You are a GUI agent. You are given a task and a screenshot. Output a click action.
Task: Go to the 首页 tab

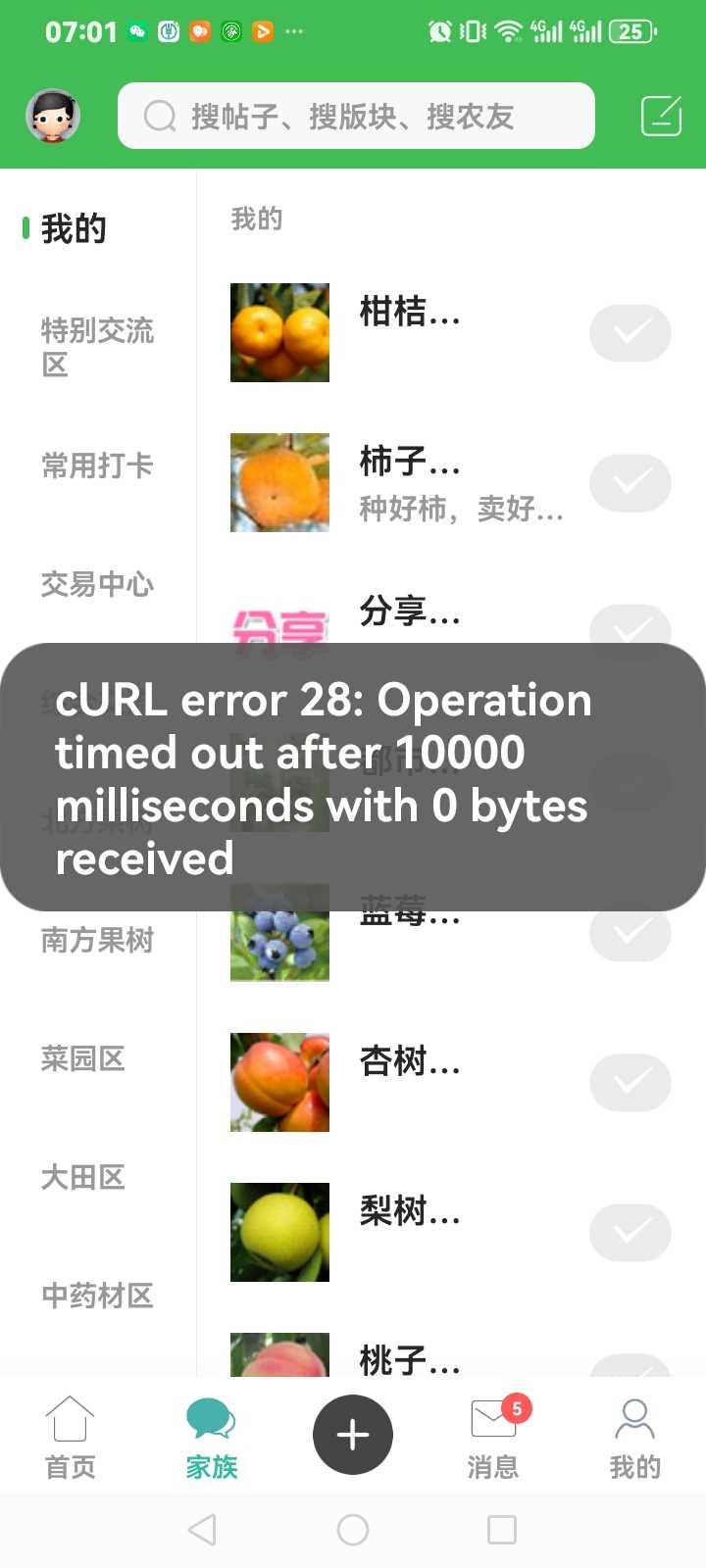pyautogui.click(x=71, y=1437)
